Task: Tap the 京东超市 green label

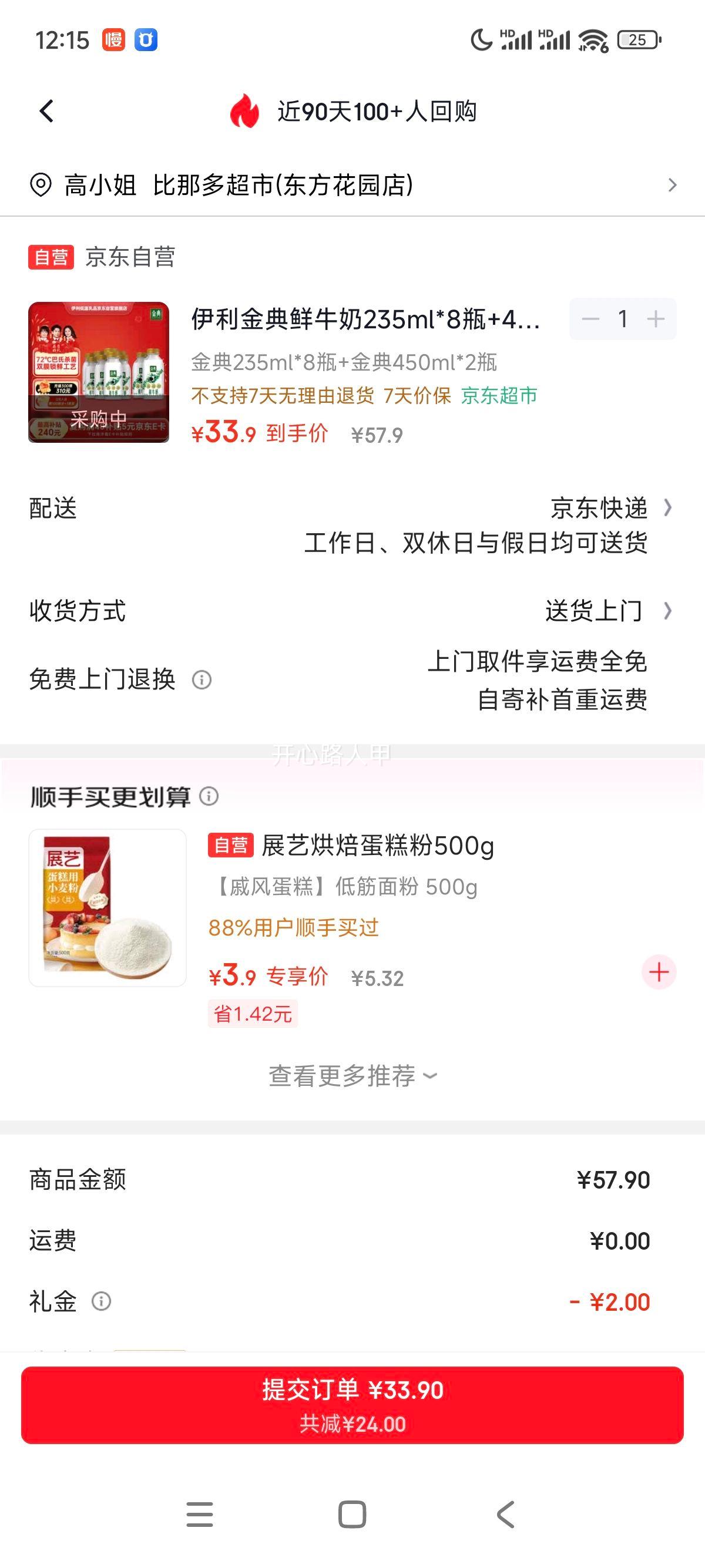Action: click(x=499, y=397)
